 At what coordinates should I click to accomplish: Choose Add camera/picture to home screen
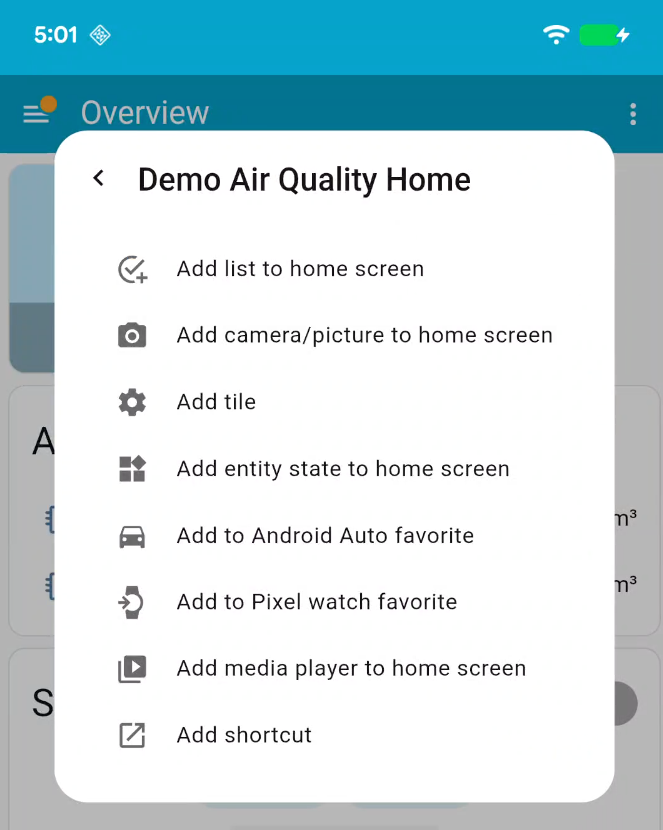pos(364,335)
